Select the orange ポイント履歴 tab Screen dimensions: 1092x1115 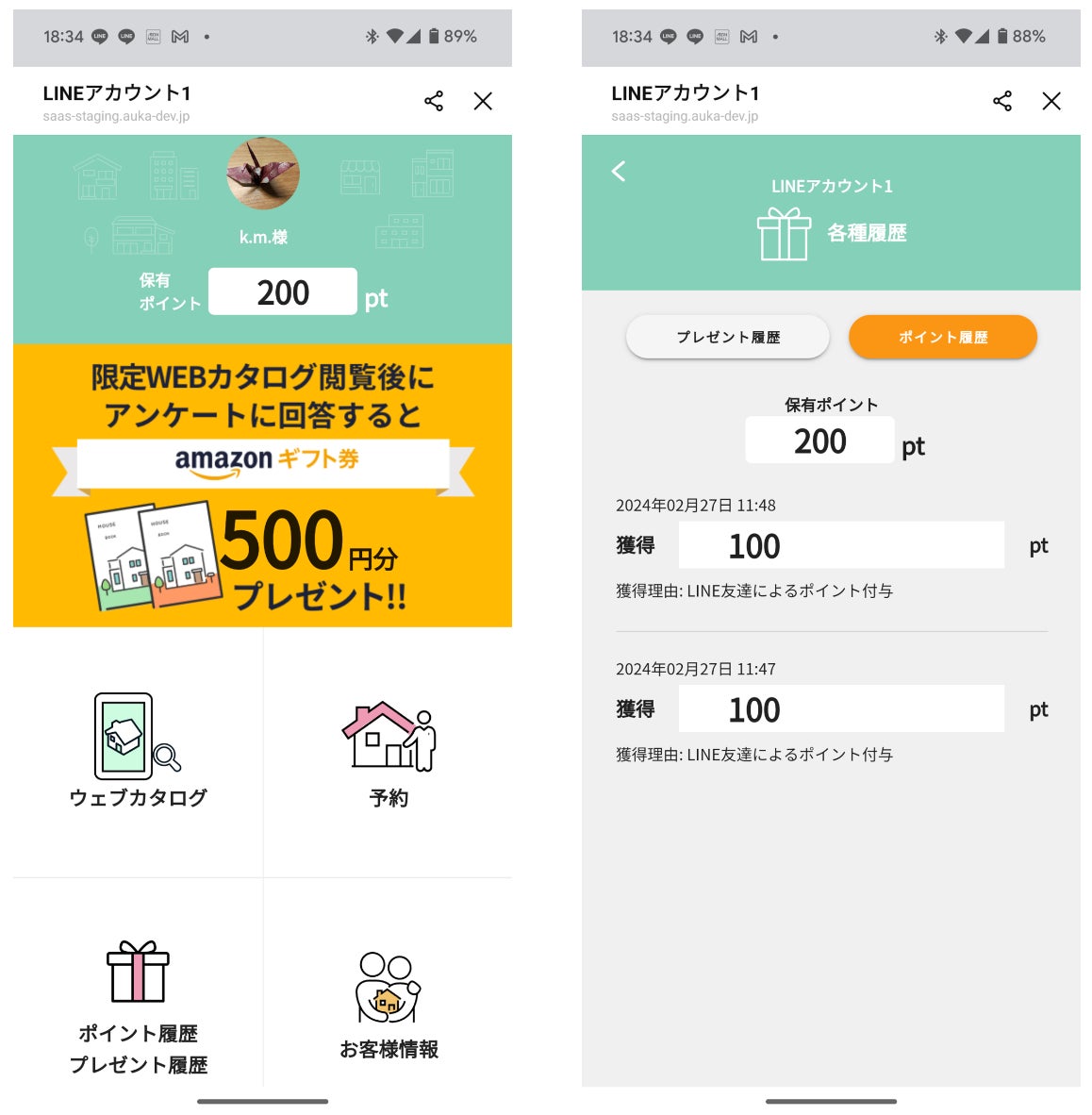[x=942, y=337]
